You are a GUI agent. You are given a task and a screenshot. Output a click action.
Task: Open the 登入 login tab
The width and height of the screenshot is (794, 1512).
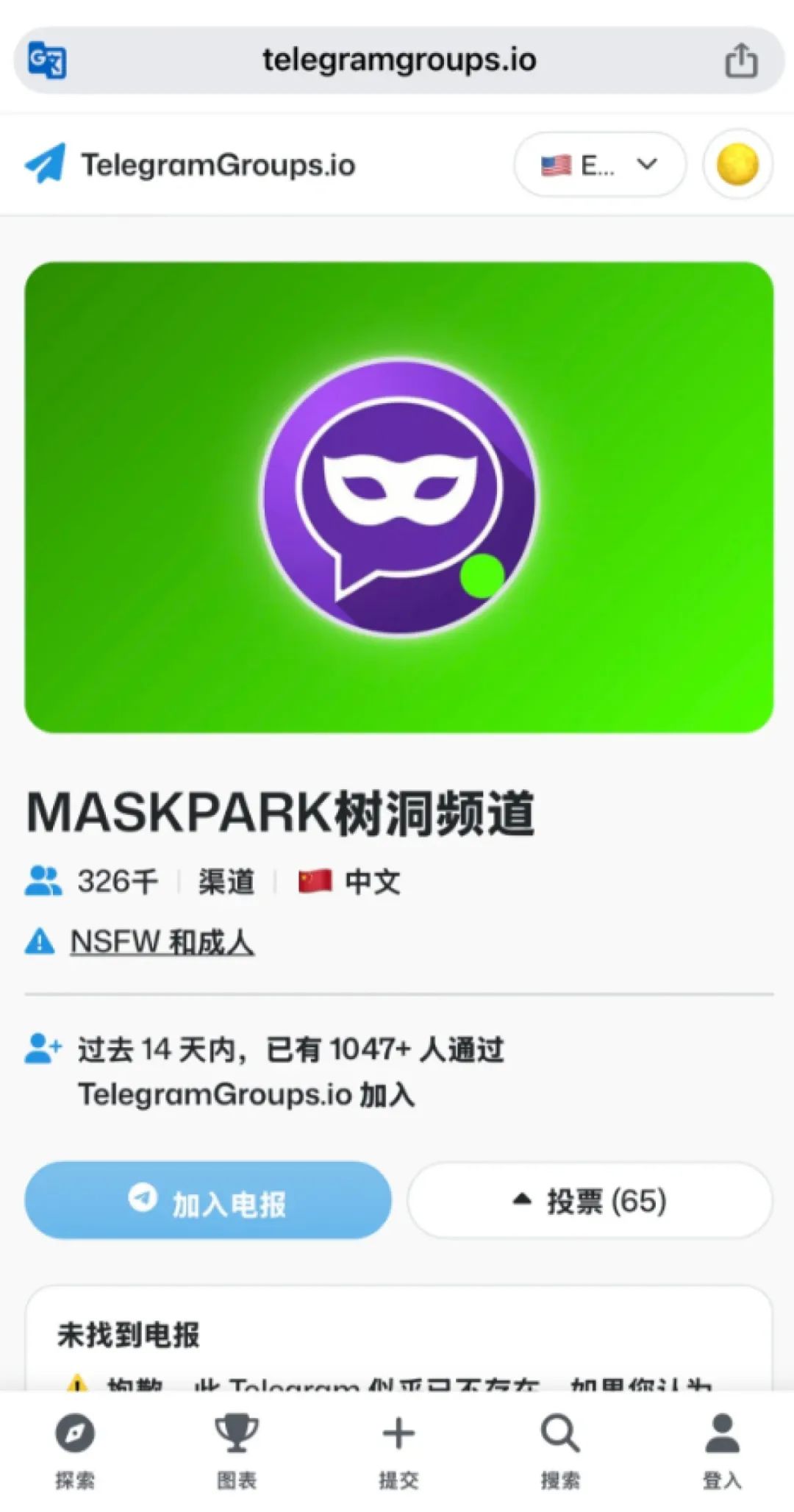tap(722, 1449)
